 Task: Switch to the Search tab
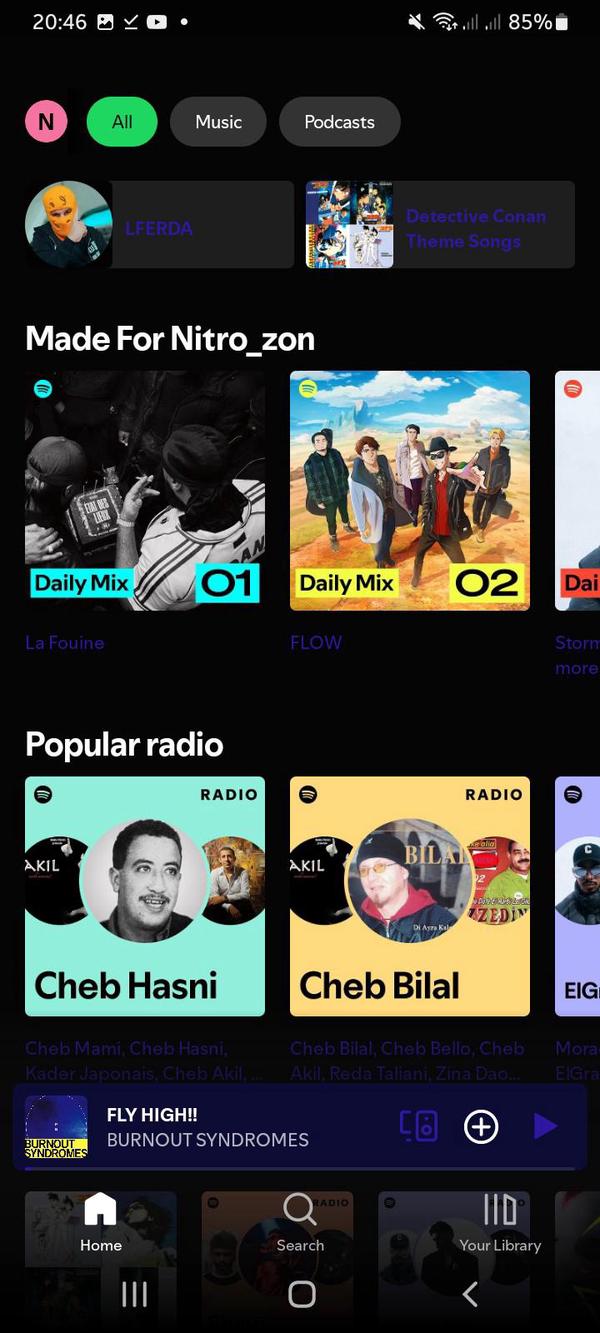point(300,1222)
